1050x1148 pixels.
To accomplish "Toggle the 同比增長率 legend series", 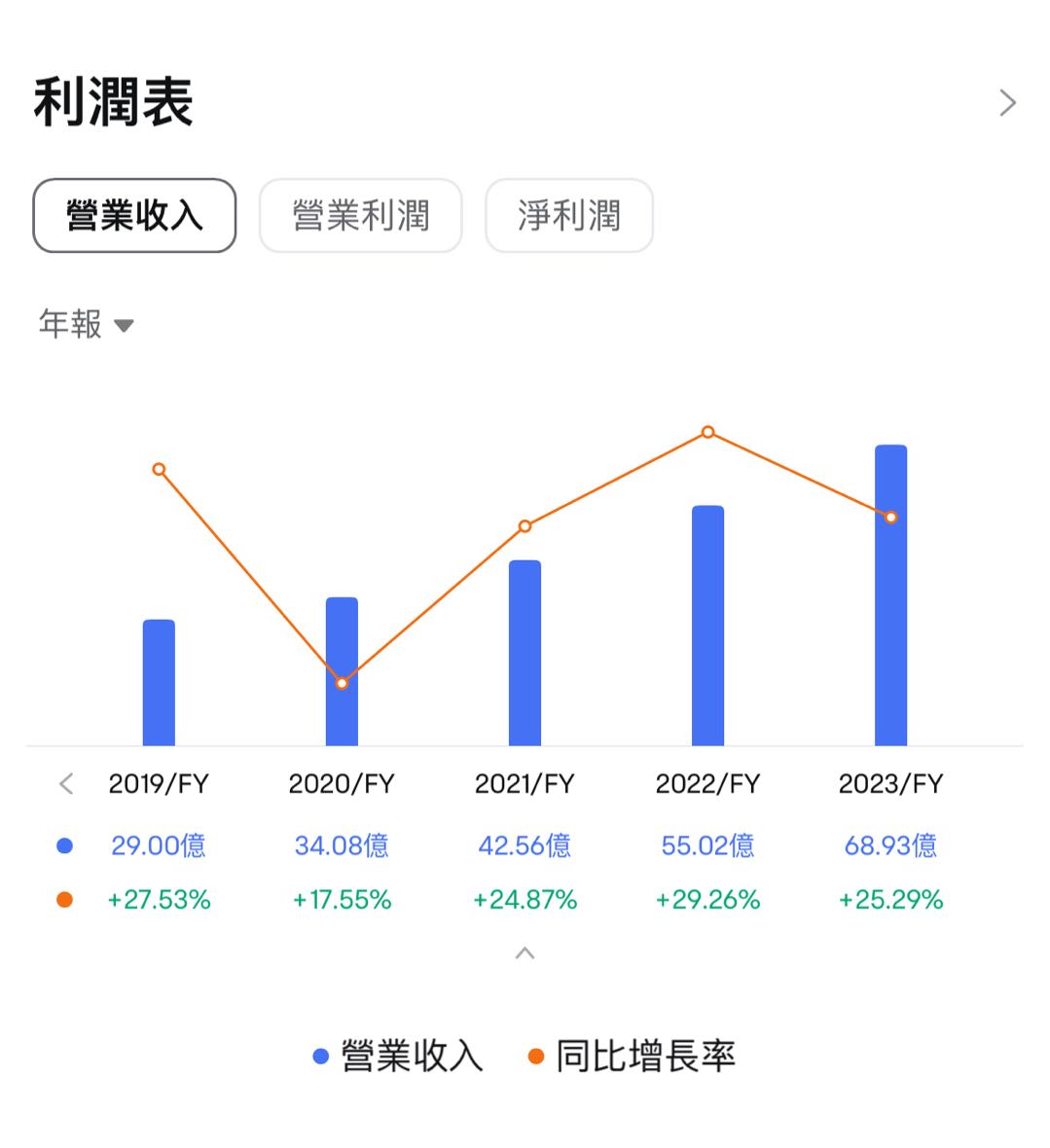I will (x=632, y=1057).
